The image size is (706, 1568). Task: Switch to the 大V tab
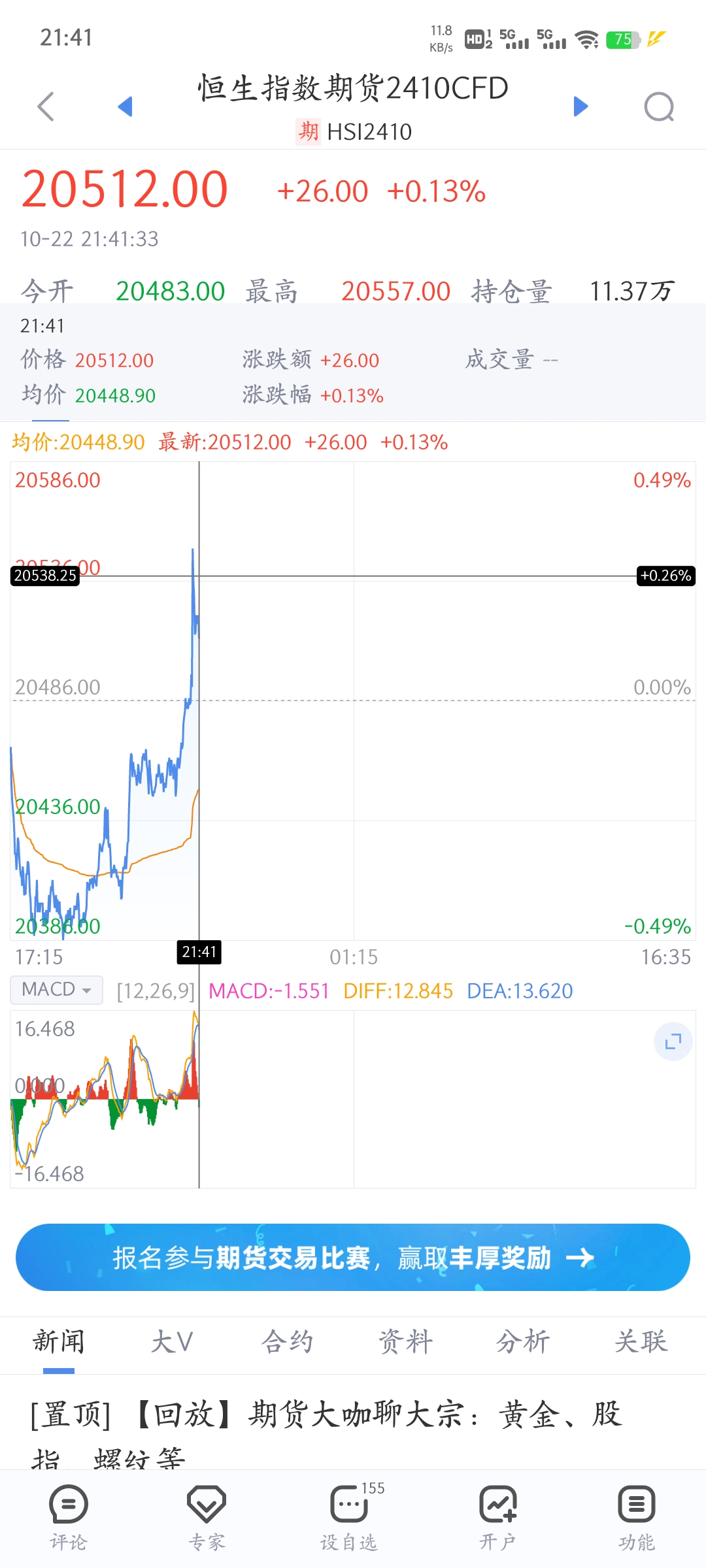pos(172,1341)
